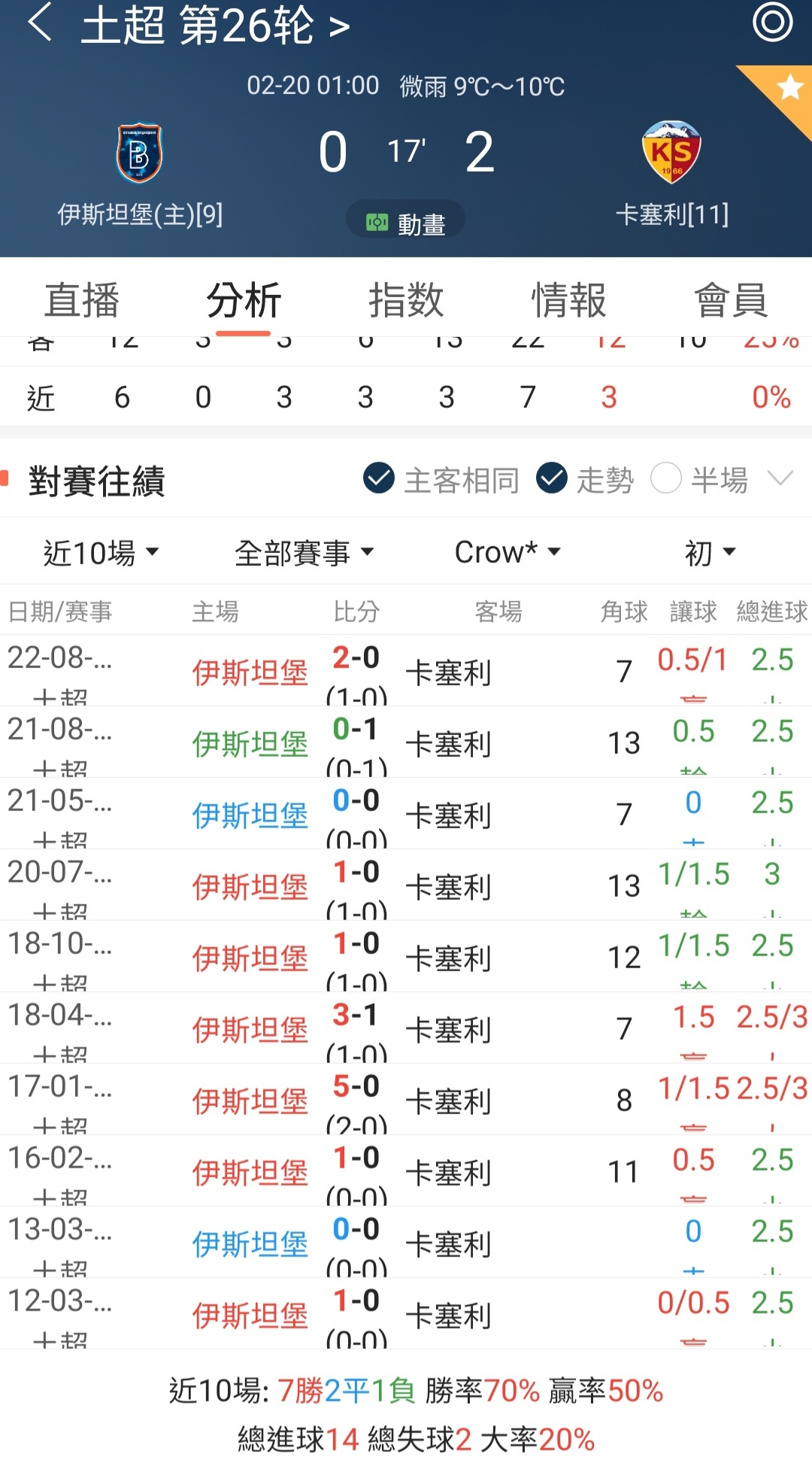
Task: Go back using the top-left arrow
Action: point(39,23)
